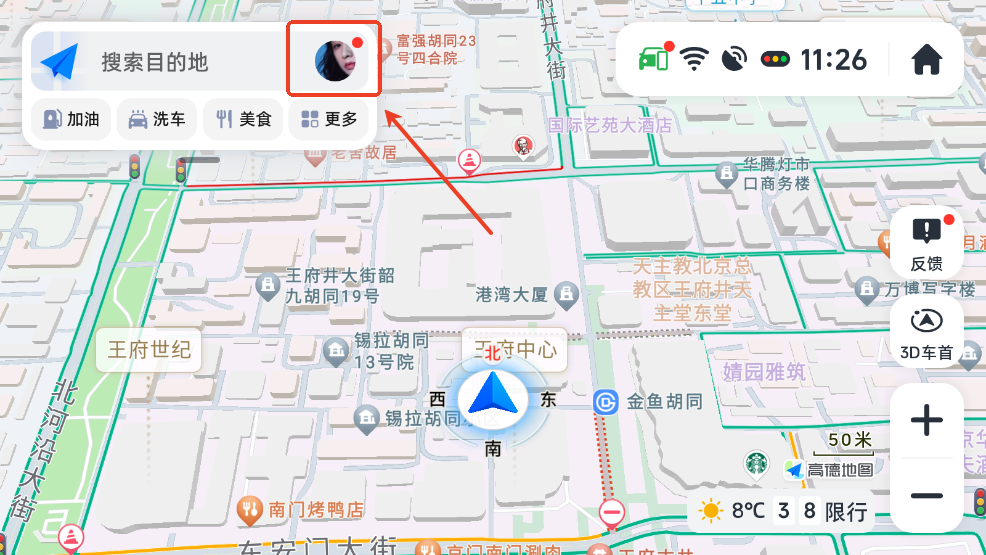
Task: Open the 更多 options
Action: tap(329, 120)
